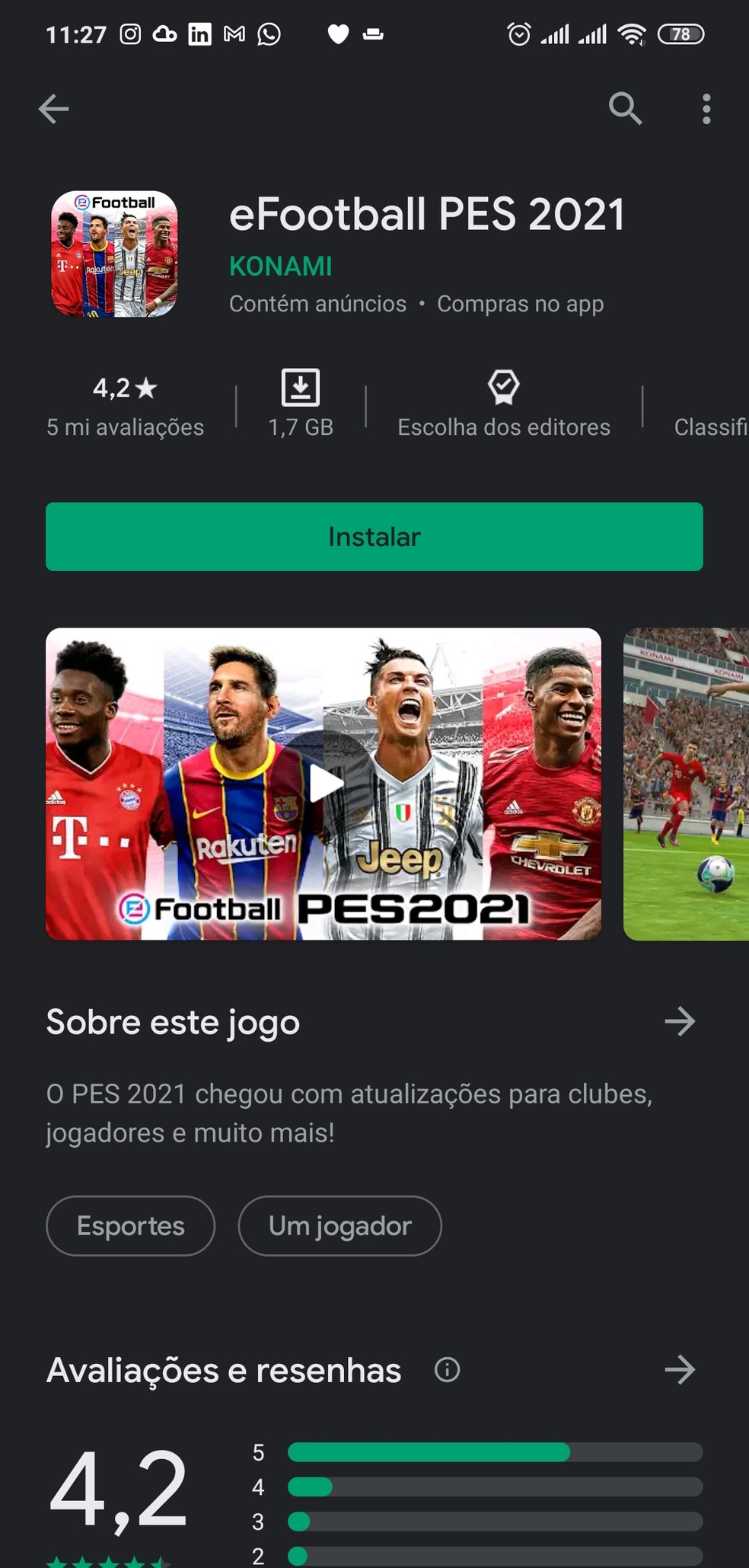Tap the KONAMI developer name

[281, 266]
